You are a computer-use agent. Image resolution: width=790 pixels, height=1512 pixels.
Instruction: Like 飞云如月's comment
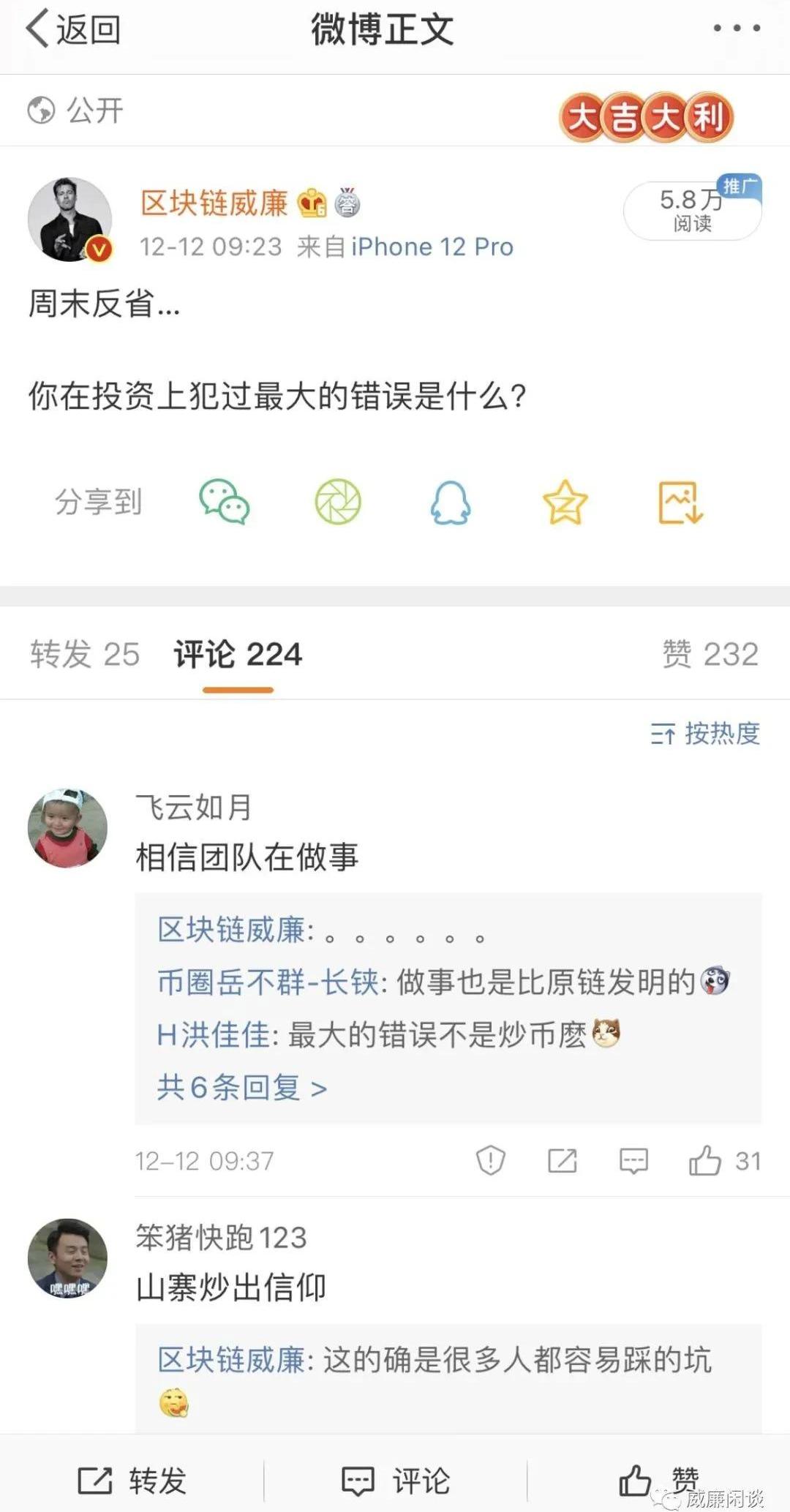pyautogui.click(x=705, y=1160)
